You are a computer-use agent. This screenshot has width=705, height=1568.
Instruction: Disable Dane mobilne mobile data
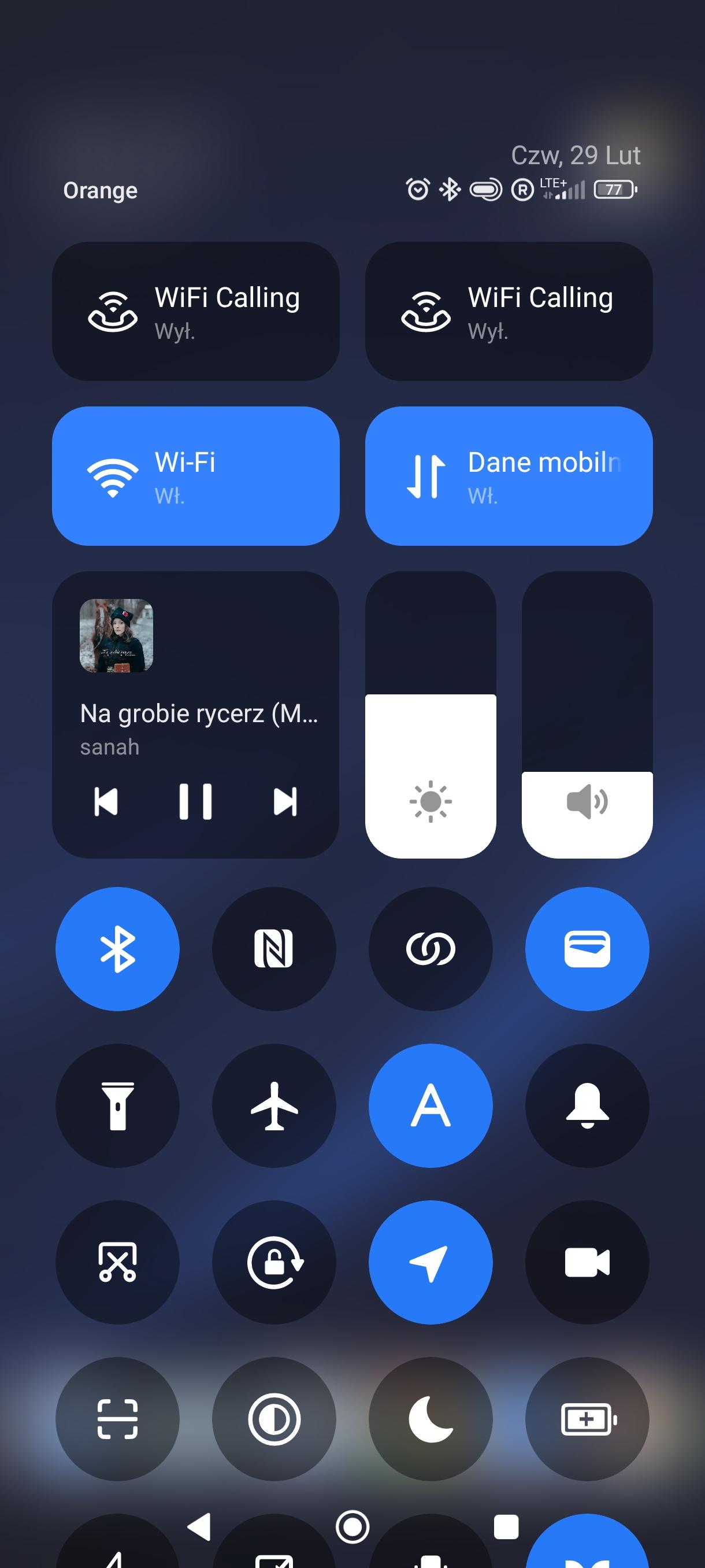click(x=509, y=476)
